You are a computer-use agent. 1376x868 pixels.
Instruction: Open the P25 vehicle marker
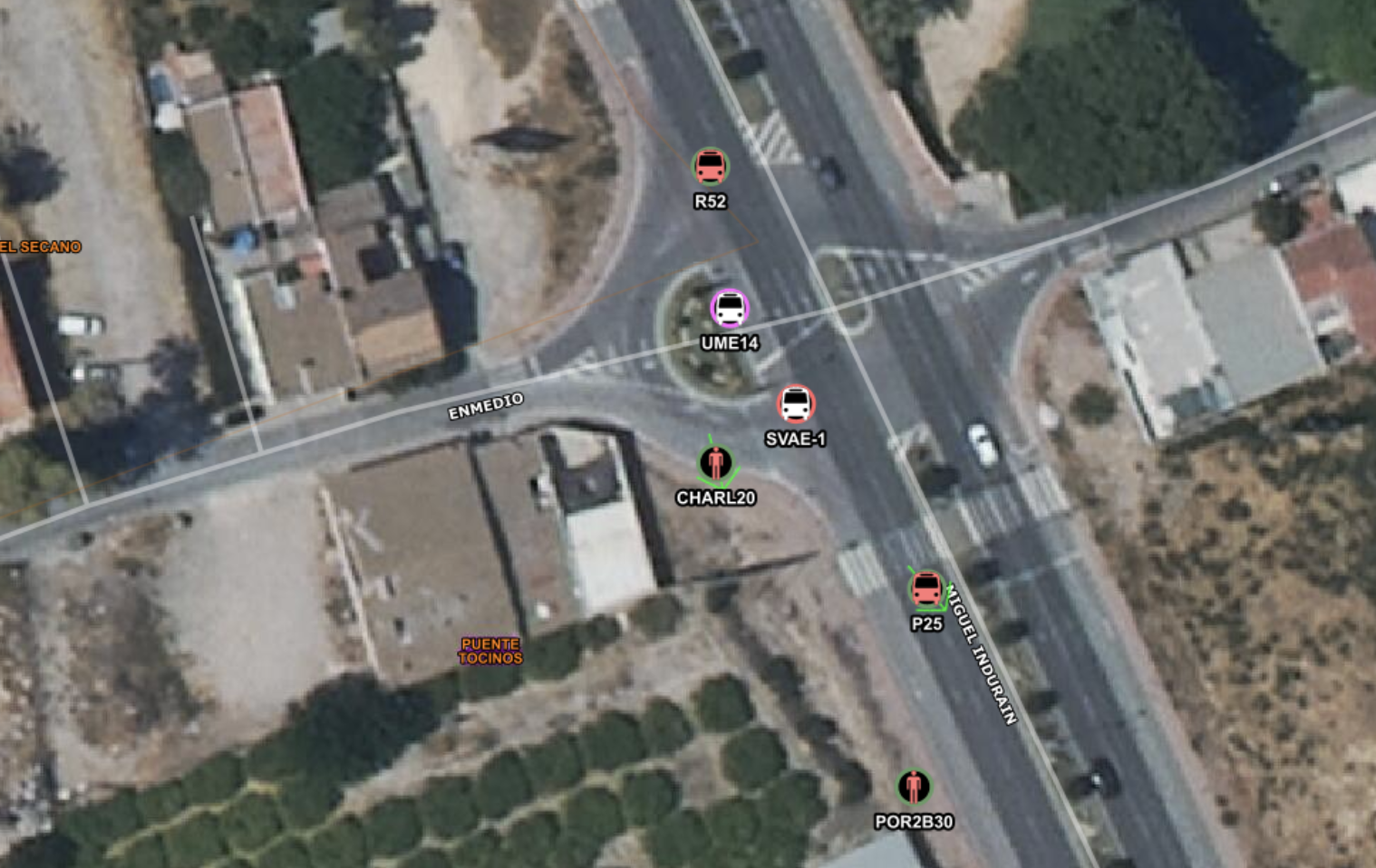click(x=926, y=589)
